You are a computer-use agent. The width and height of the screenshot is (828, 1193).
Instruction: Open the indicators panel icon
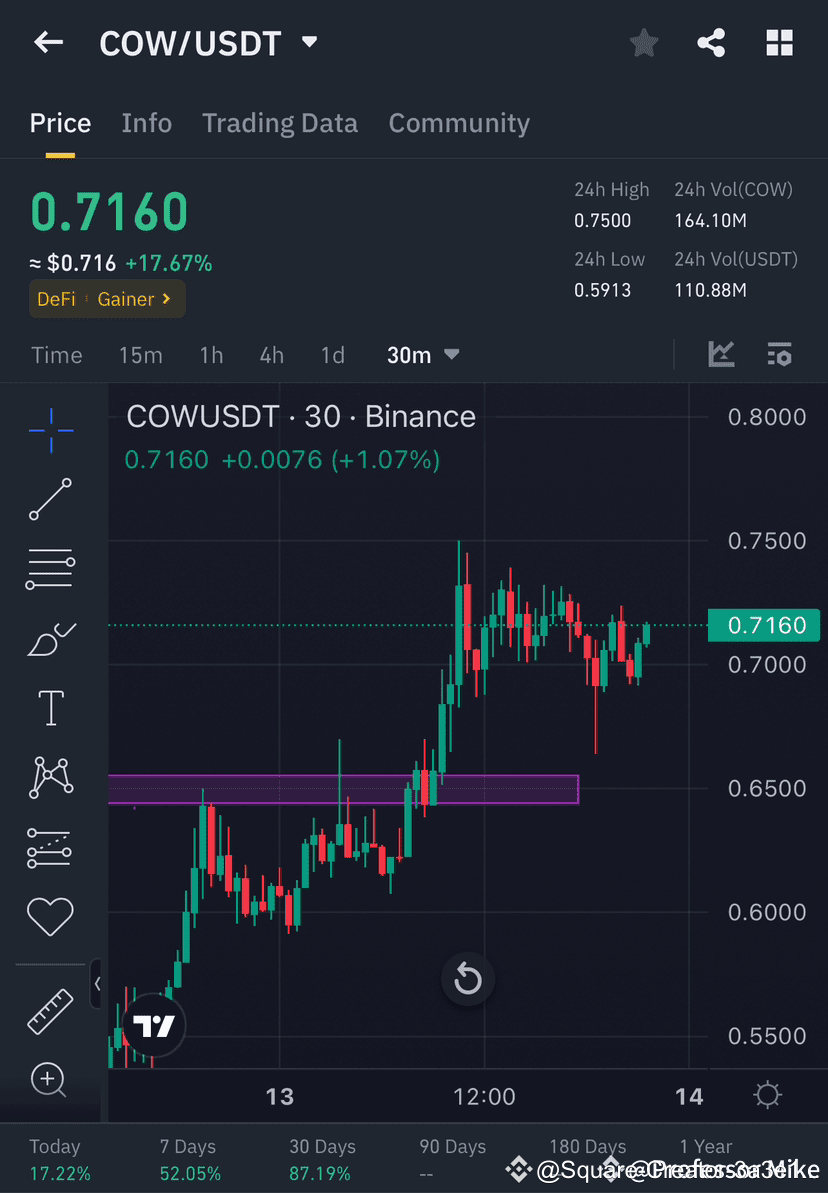pyautogui.click(x=779, y=354)
